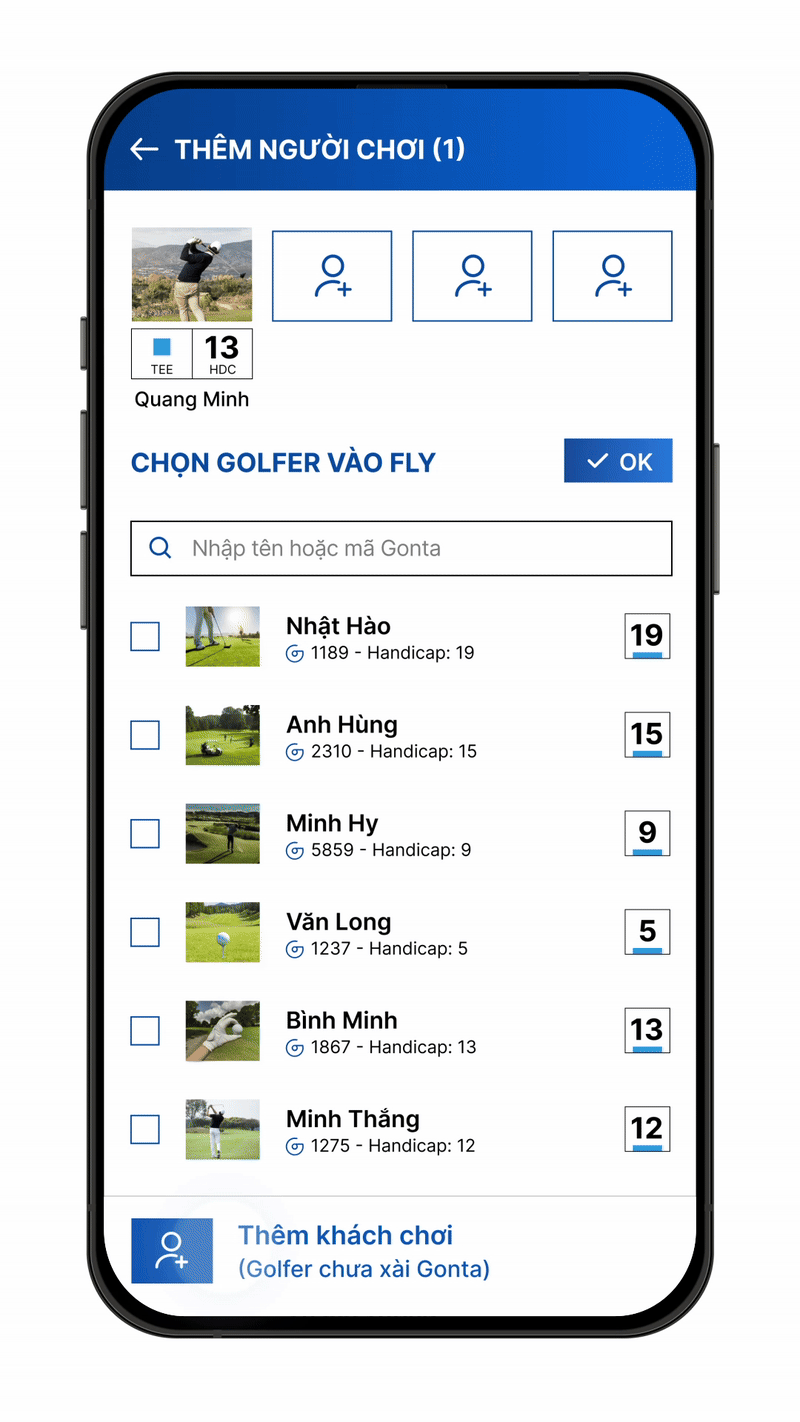Mark the Bình Minh checkbox
800x1422 pixels.
click(145, 1031)
